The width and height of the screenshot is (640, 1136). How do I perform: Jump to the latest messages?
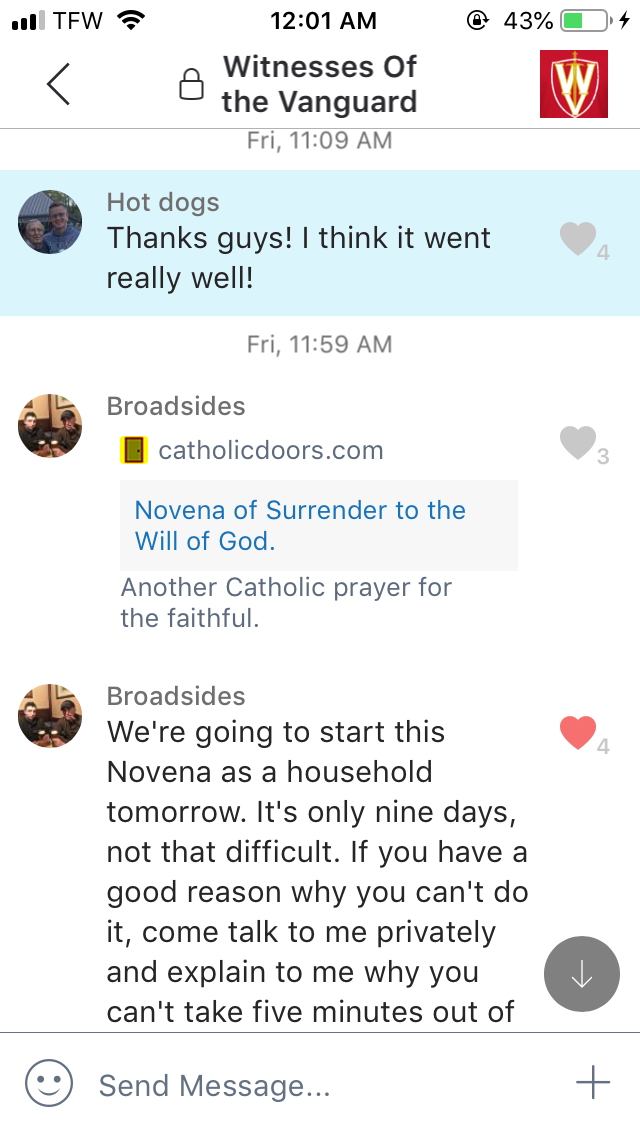click(x=581, y=974)
